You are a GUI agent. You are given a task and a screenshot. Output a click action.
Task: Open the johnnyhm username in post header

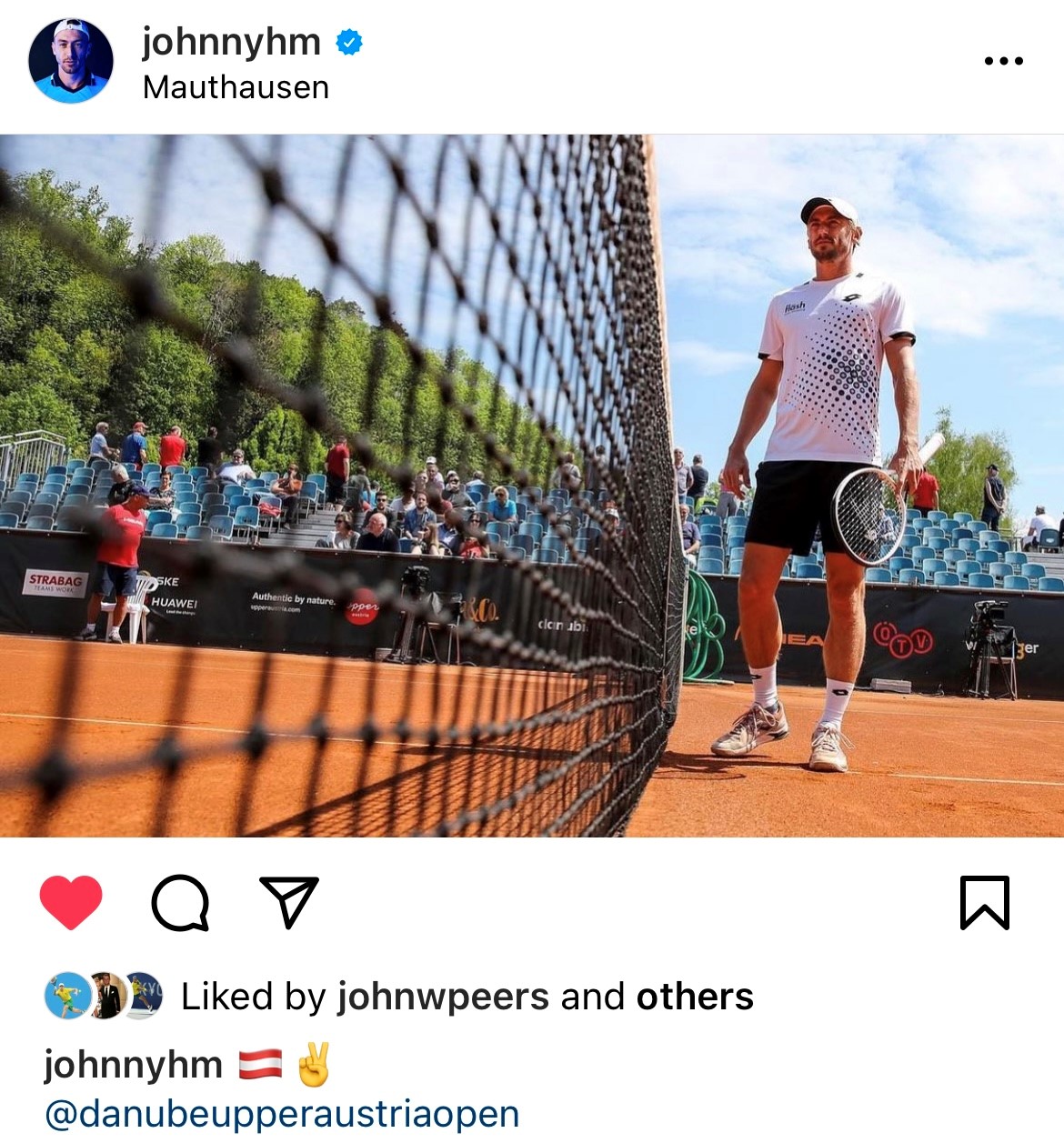[x=231, y=42]
